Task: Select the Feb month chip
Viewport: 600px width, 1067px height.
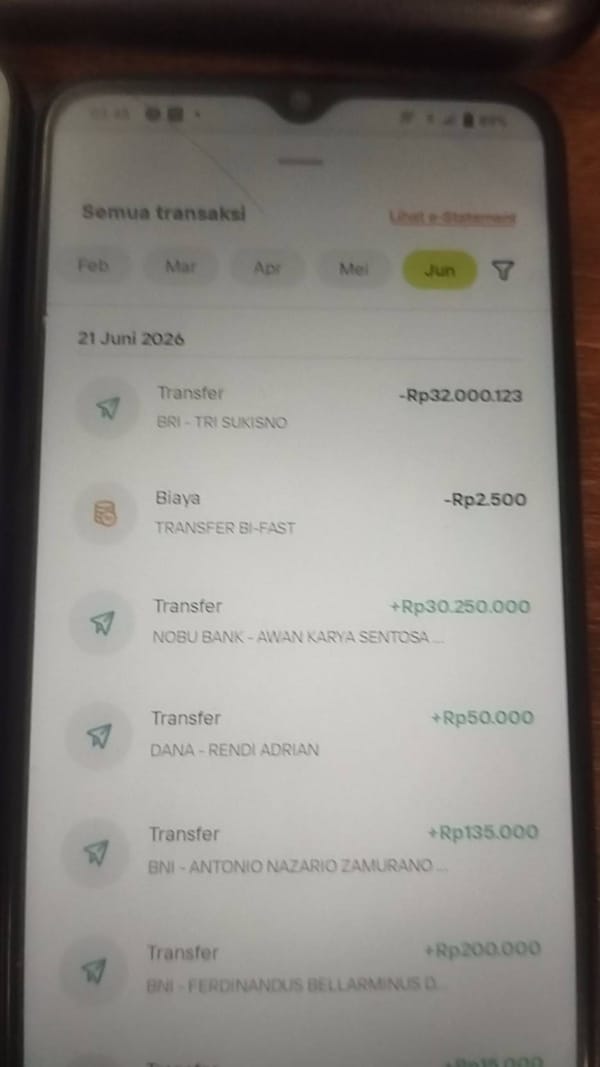Action: 94,266
